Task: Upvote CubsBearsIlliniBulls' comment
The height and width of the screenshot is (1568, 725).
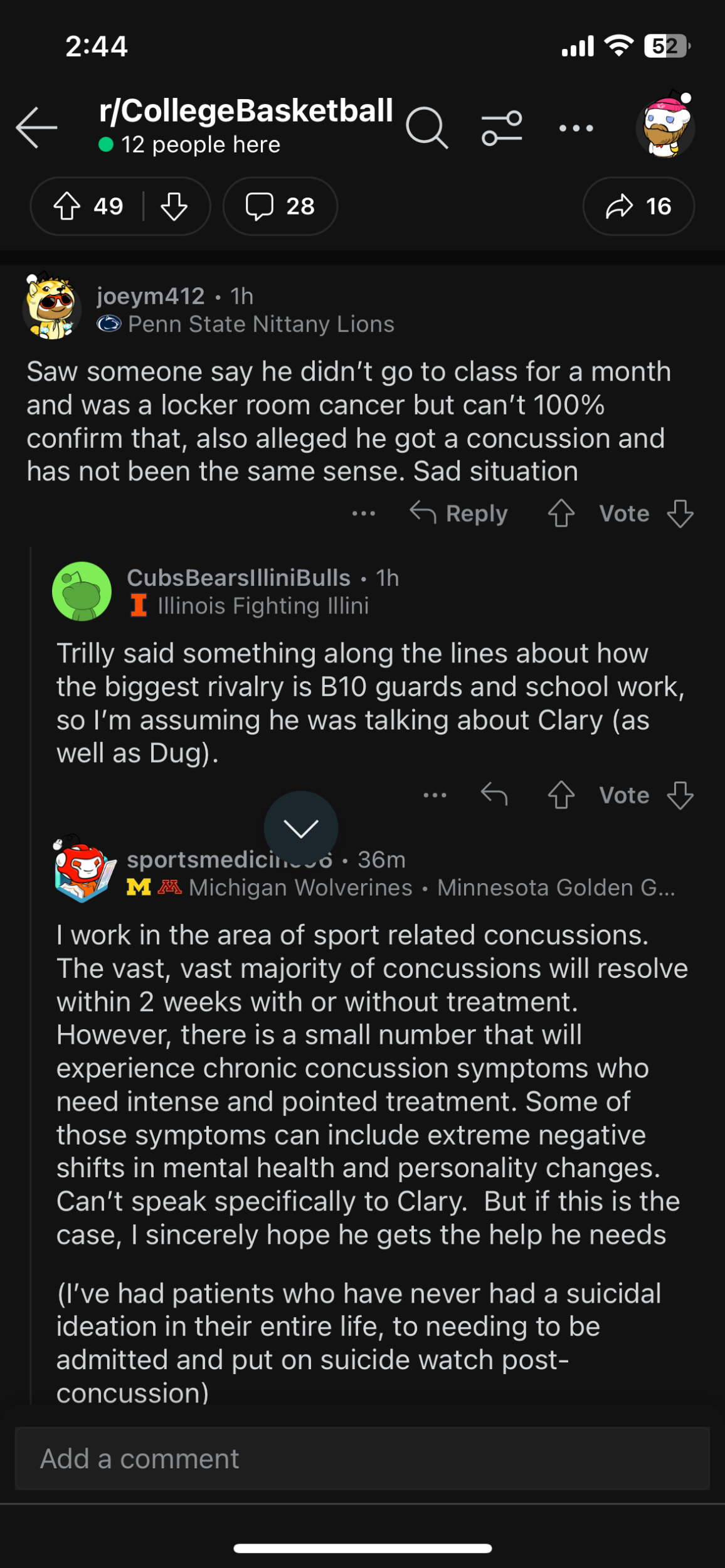Action: click(x=561, y=795)
